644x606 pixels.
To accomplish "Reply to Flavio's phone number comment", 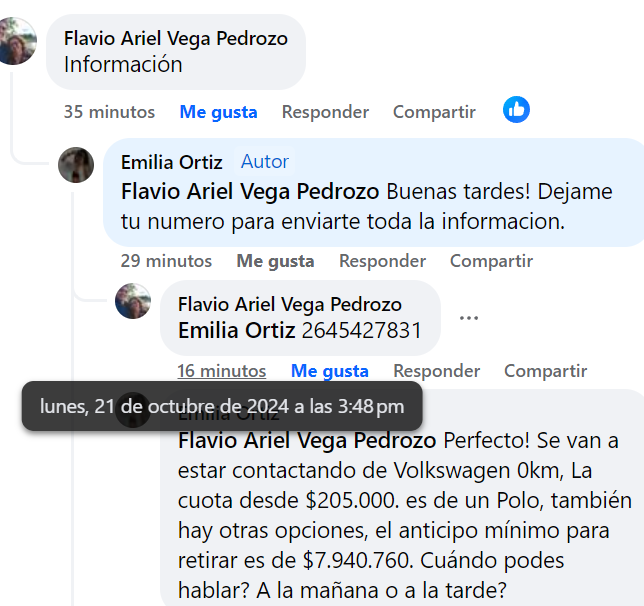I will (x=436, y=371).
